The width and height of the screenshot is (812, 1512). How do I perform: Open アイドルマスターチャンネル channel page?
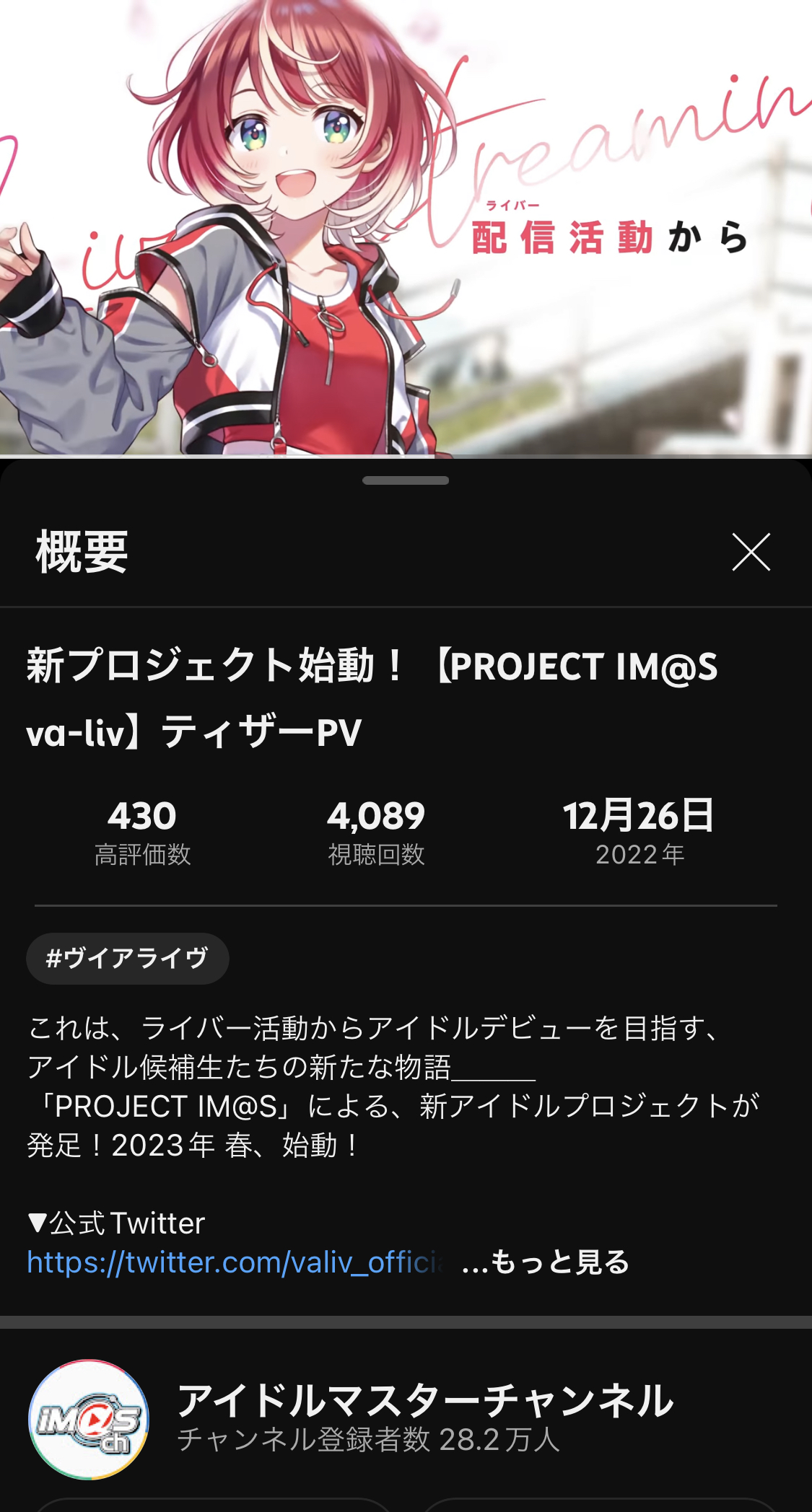click(x=424, y=1402)
